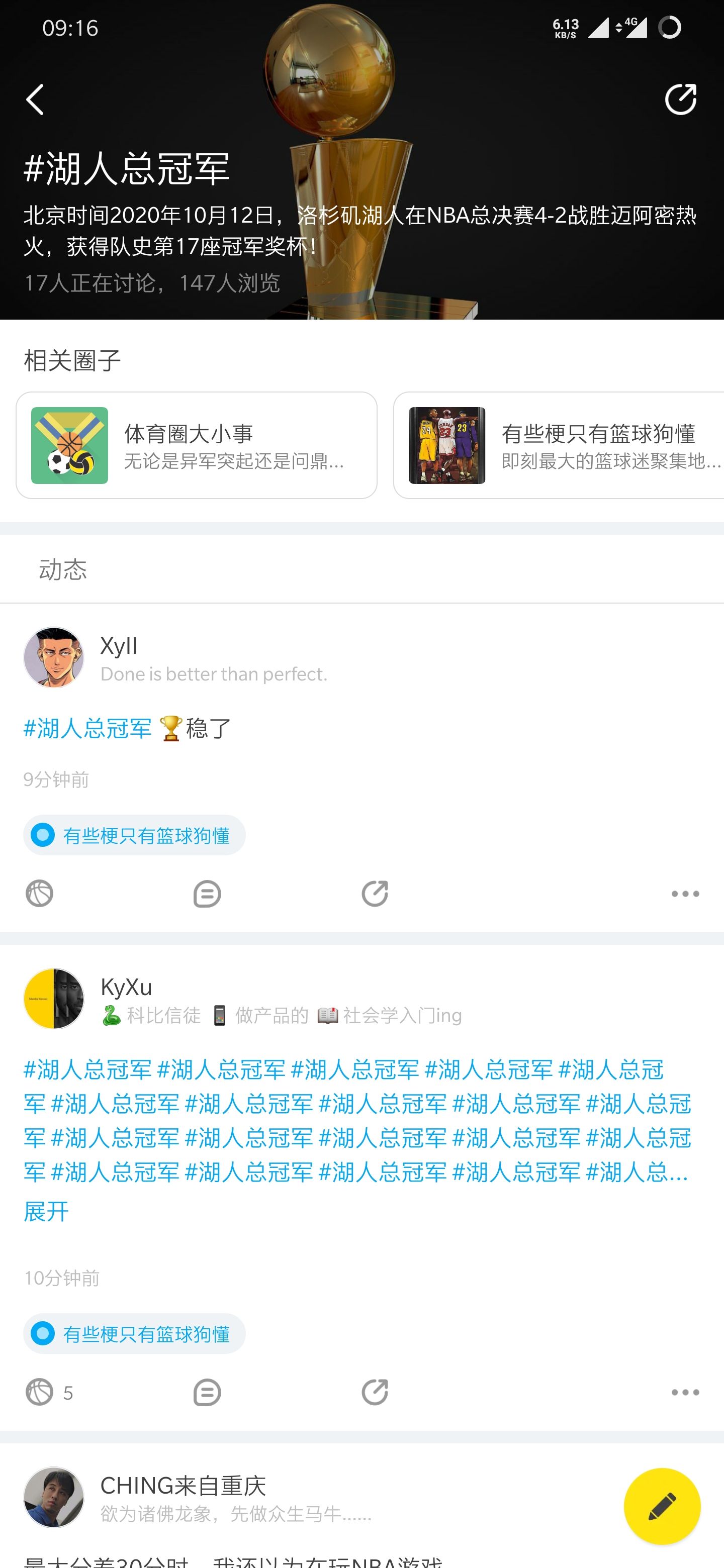Share XyII's post
Screen dimensions: 724x1568
[x=375, y=894]
